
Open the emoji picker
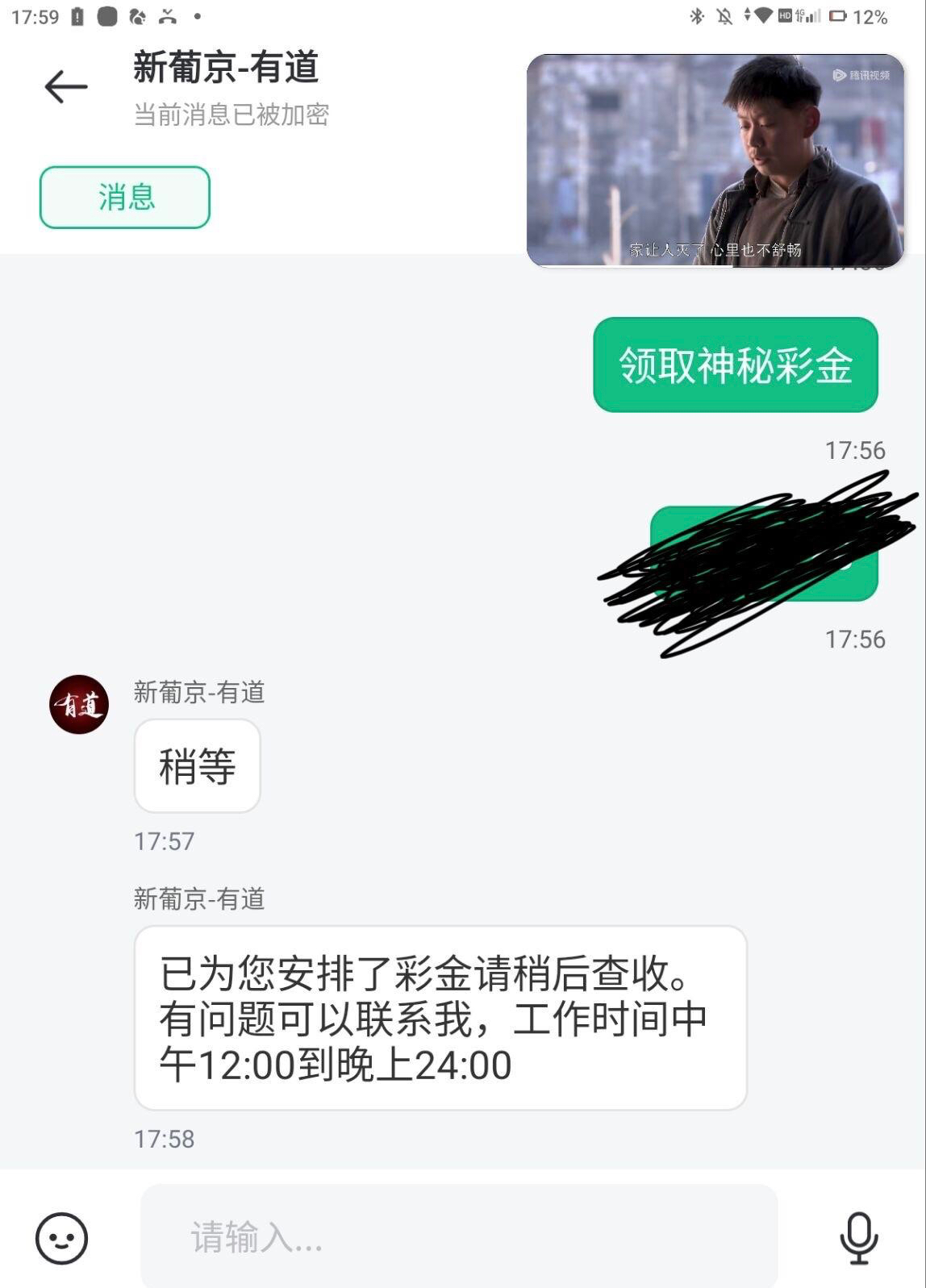(x=61, y=1237)
